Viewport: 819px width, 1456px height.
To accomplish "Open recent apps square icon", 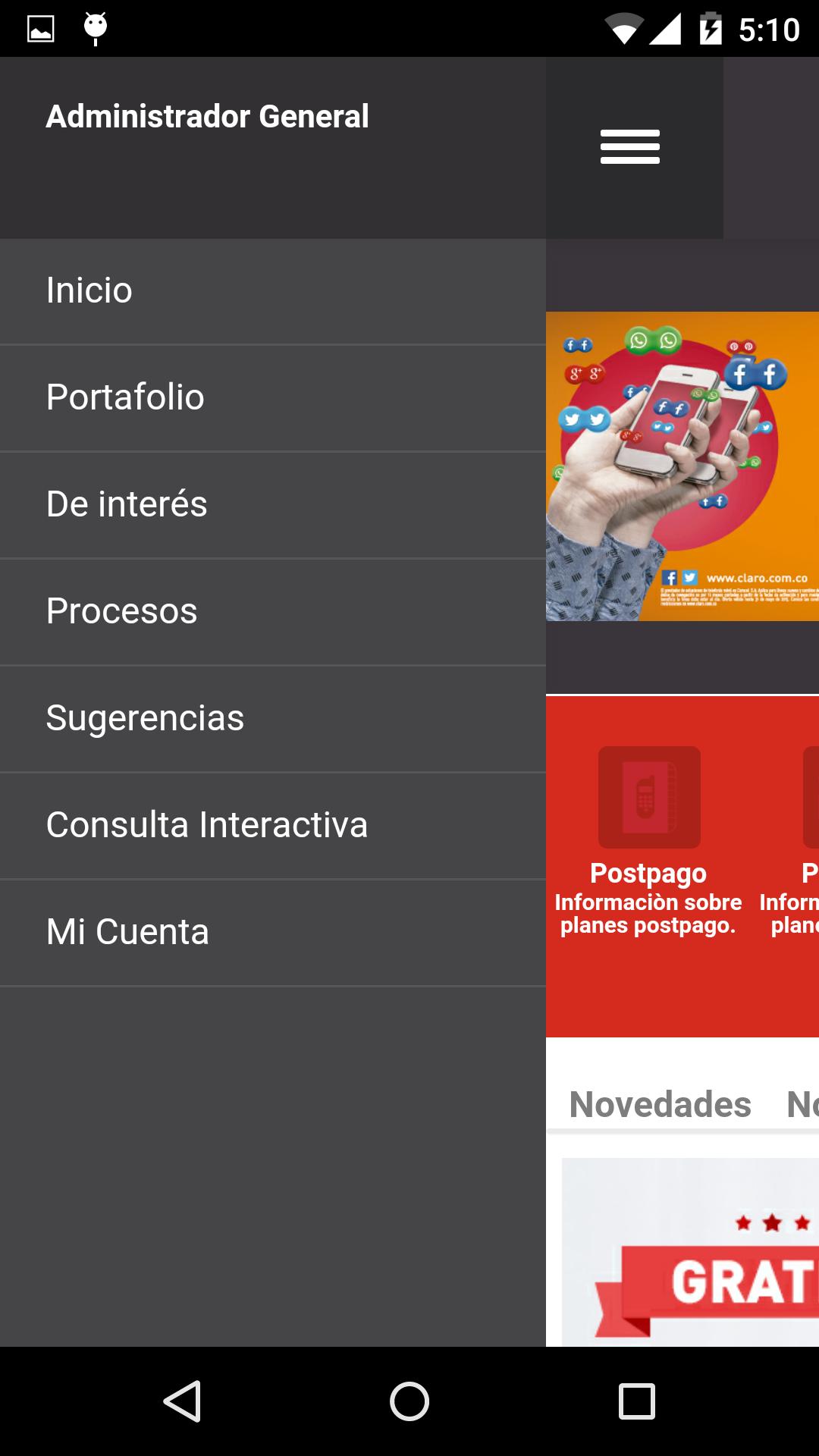I will click(637, 1399).
